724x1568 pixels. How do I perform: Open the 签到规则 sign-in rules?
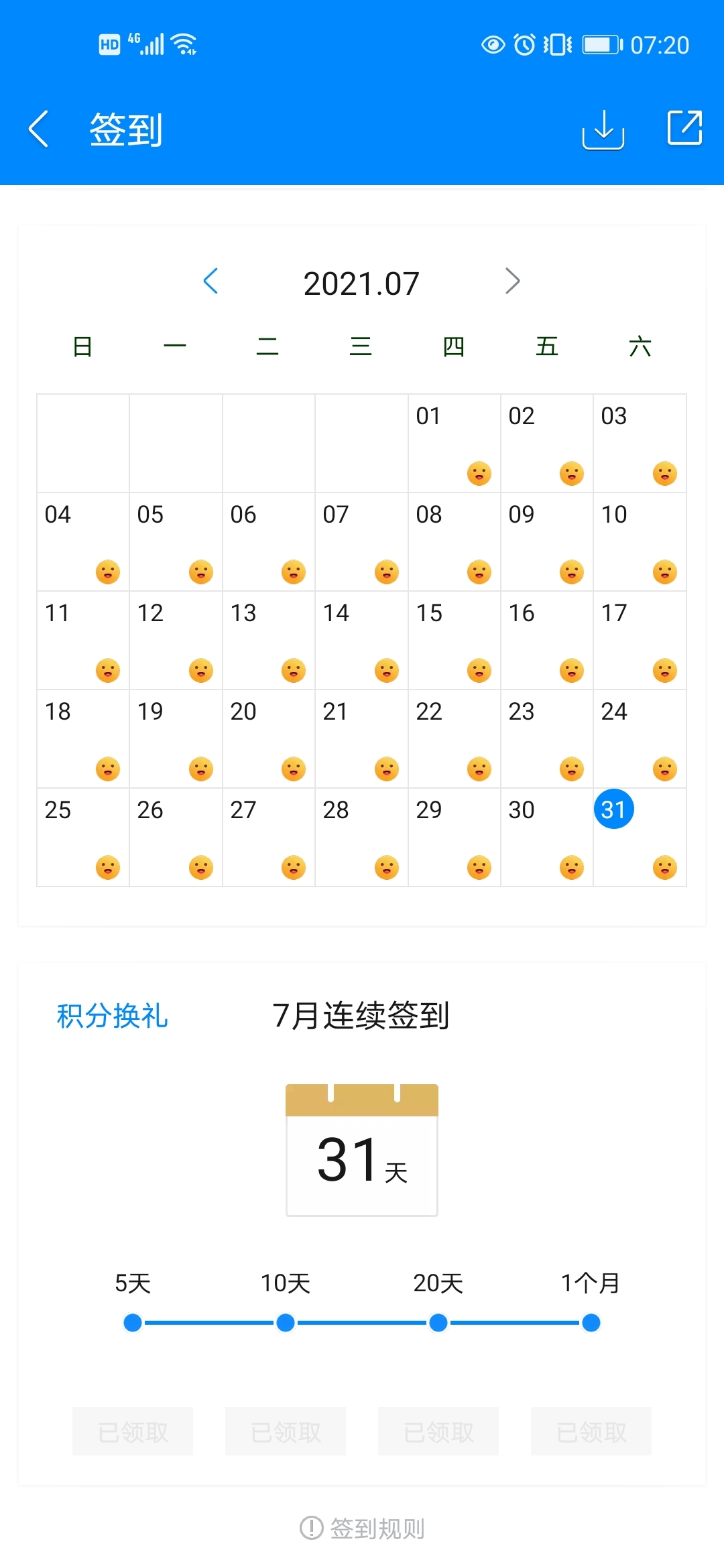tap(362, 1528)
